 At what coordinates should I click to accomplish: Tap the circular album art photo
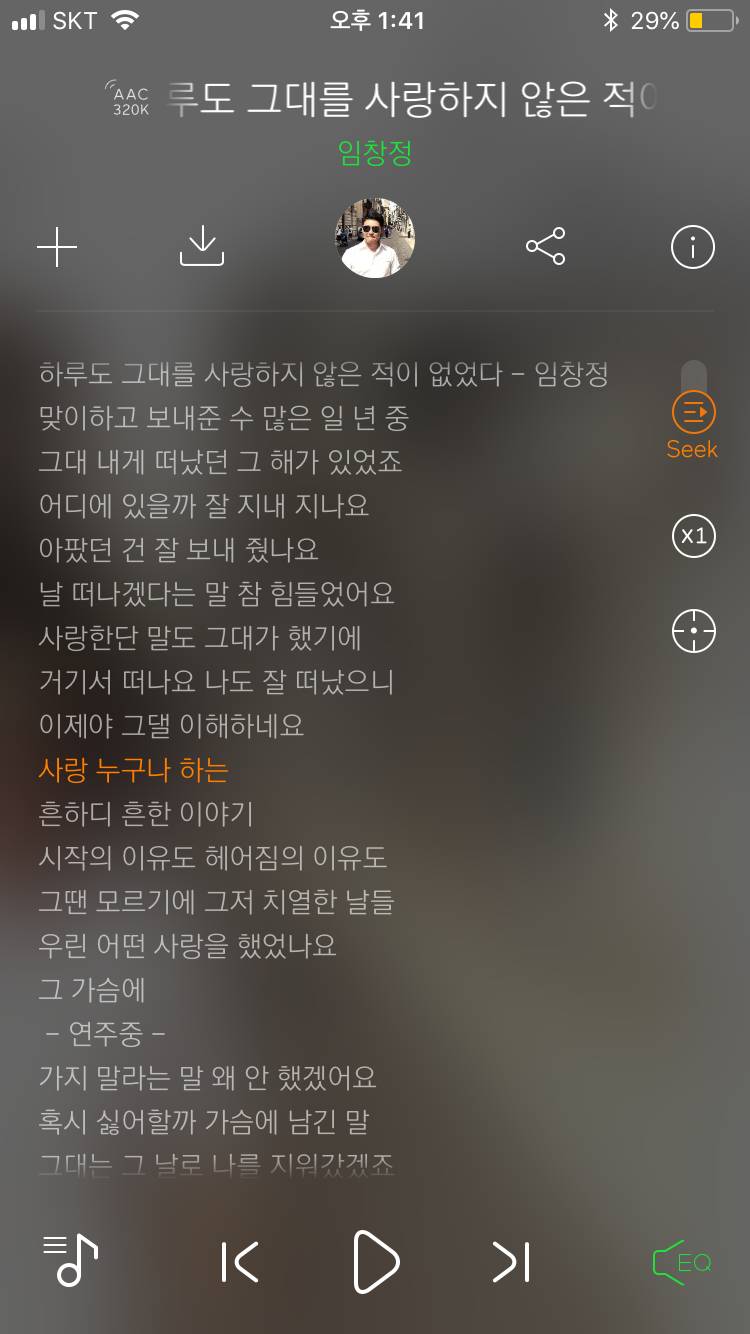375,237
